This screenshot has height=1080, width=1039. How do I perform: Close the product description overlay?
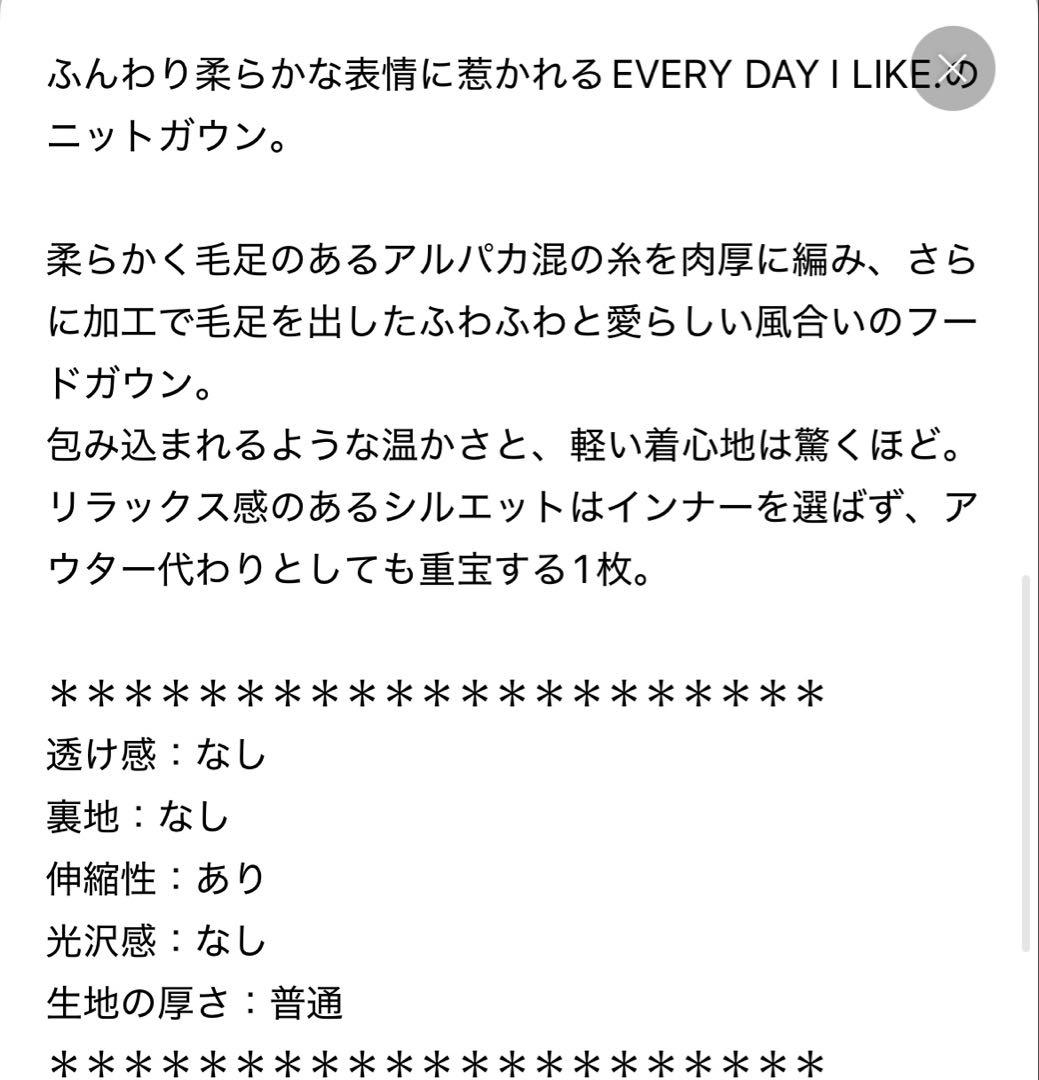click(953, 68)
